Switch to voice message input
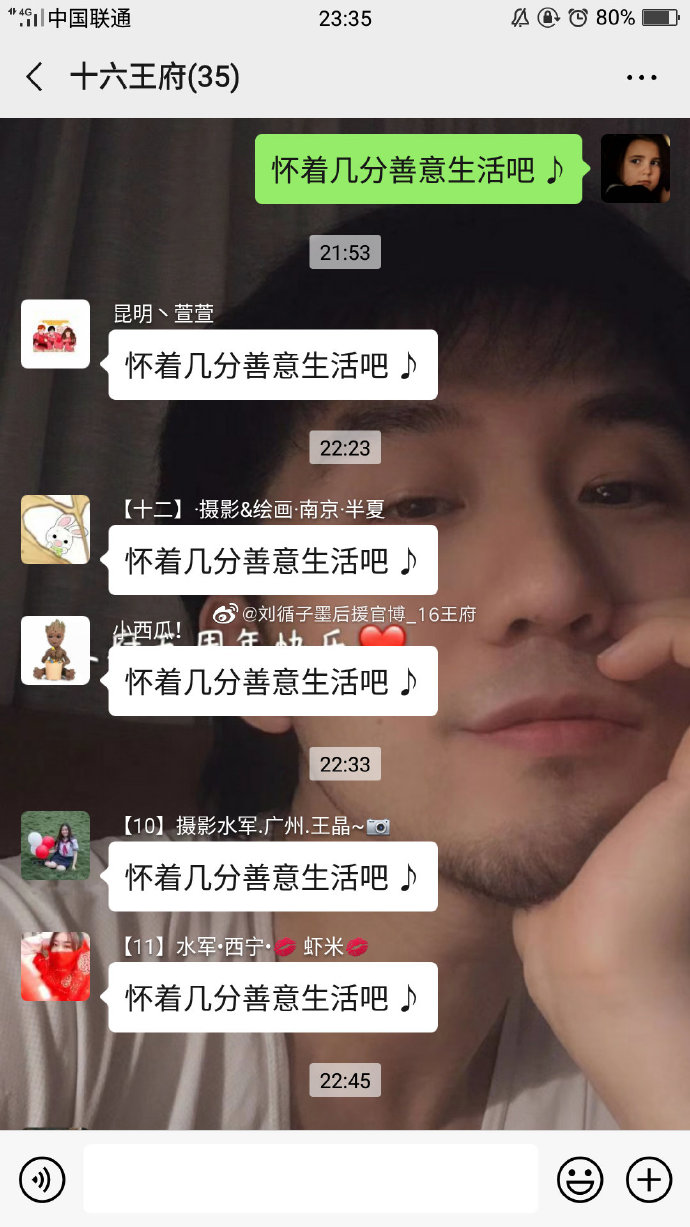This screenshot has height=1227, width=690. 42,1180
